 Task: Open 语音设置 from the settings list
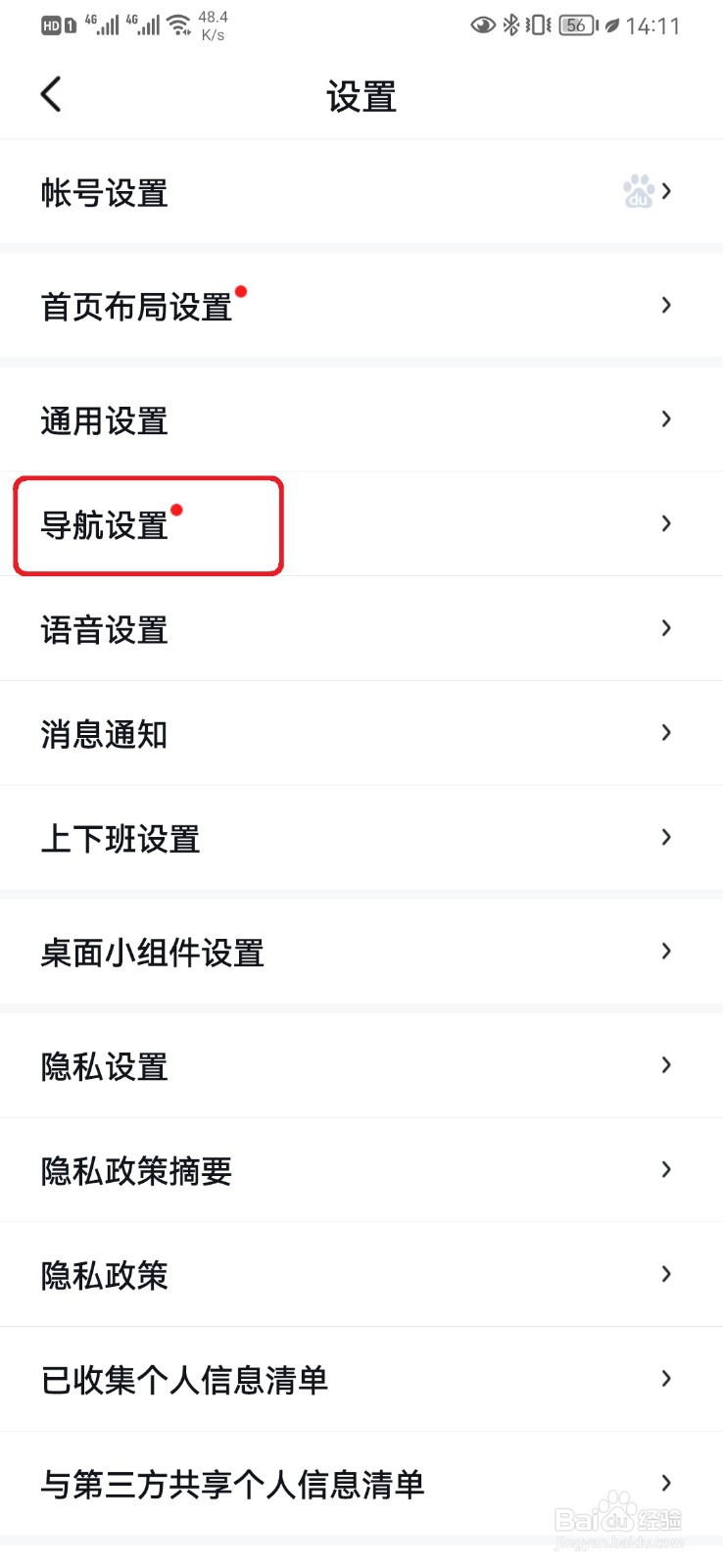coord(104,629)
